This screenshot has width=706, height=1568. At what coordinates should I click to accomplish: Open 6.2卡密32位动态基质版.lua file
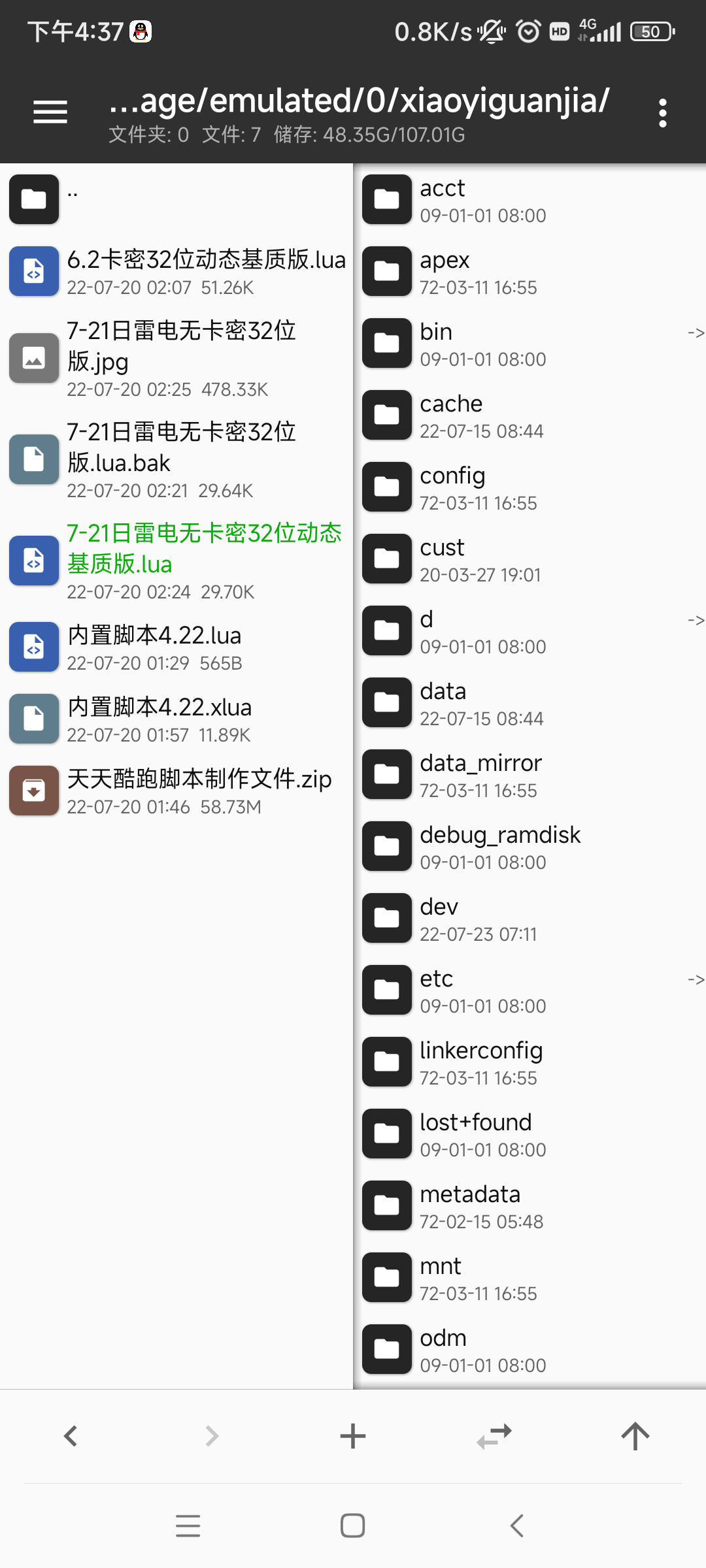pos(205,270)
